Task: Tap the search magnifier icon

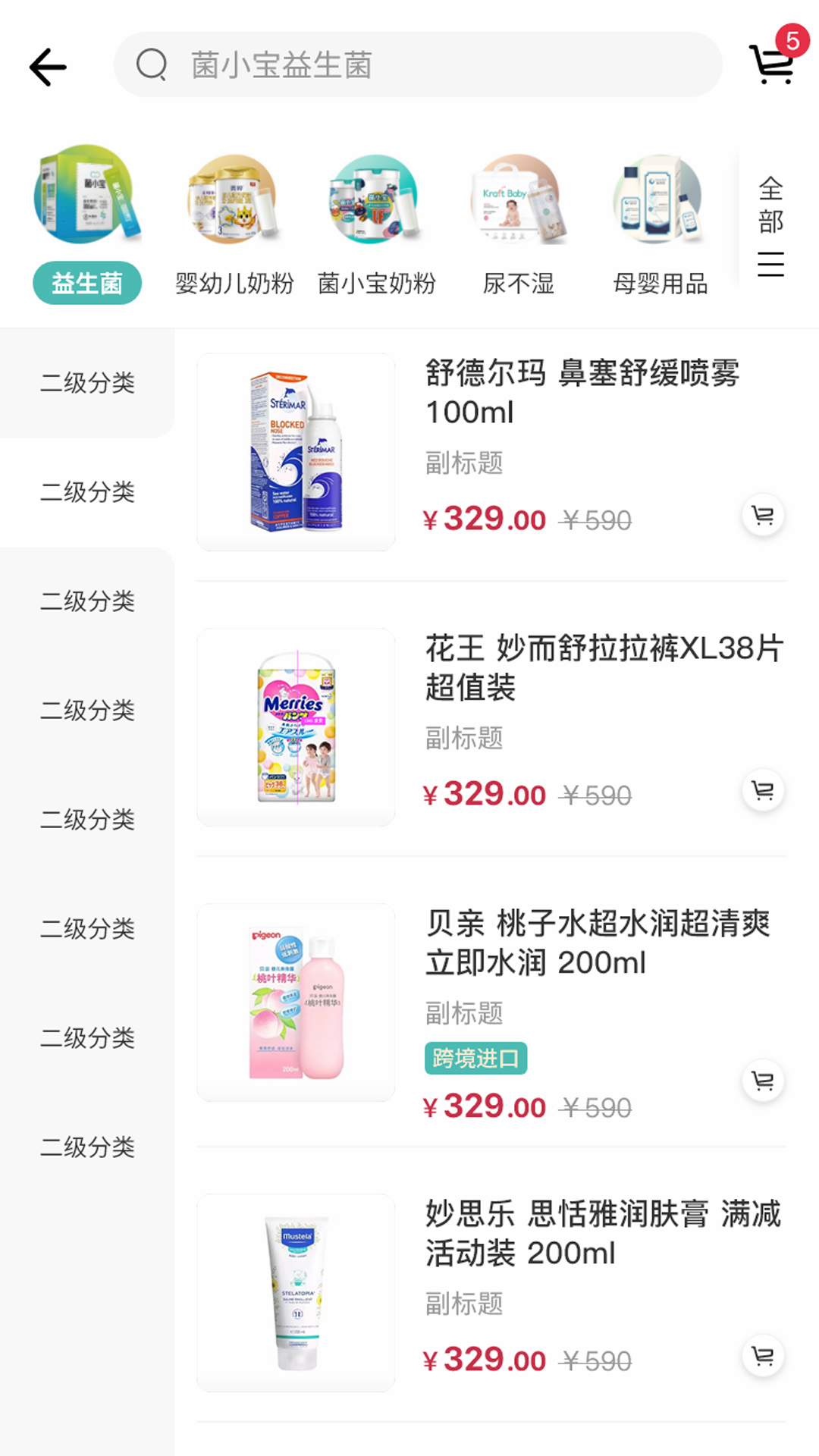Action: click(152, 65)
